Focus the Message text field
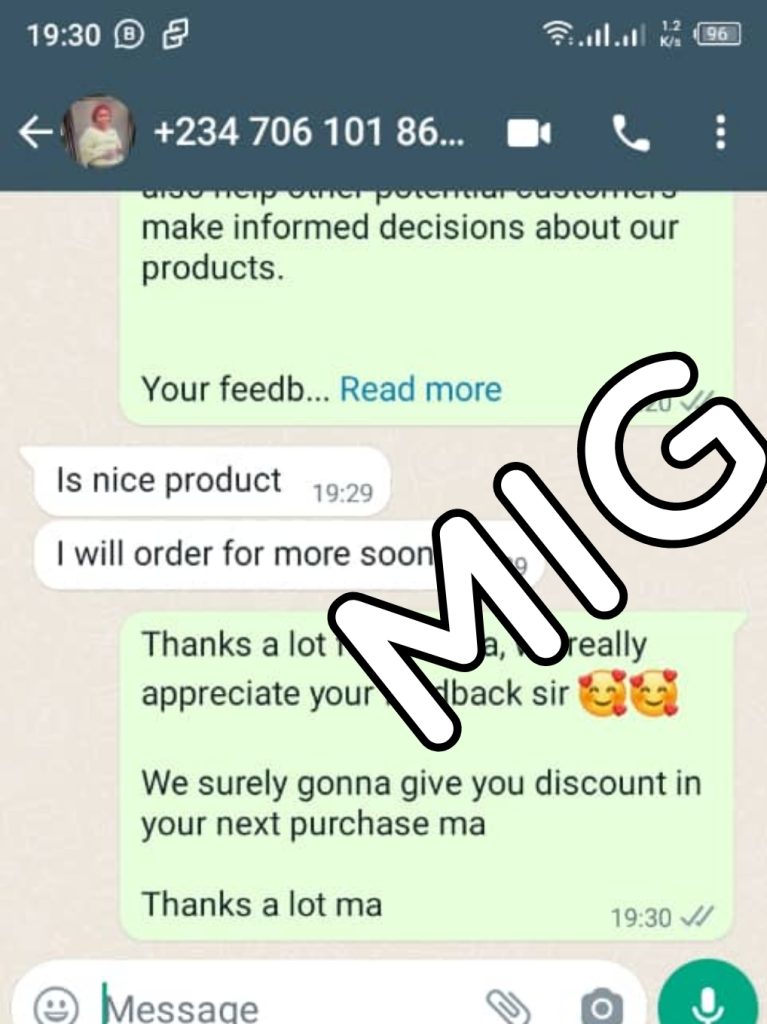The height and width of the screenshot is (1024, 767). (x=280, y=1005)
